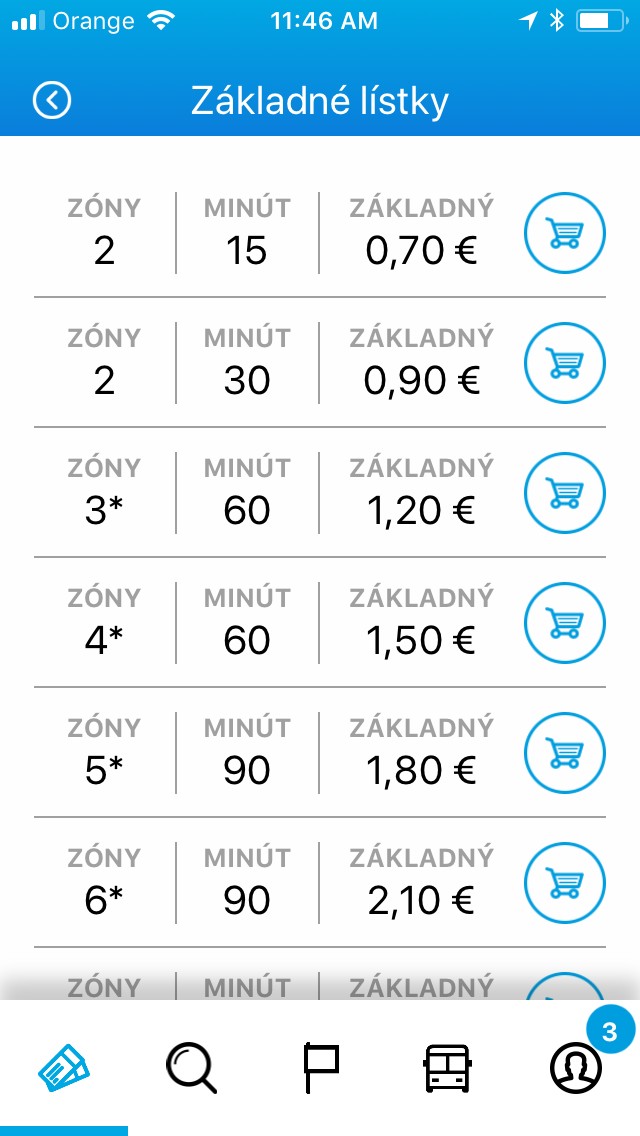Add the 1,80 € ticket to cart
Viewport: 640px width, 1136px height.
(565, 753)
